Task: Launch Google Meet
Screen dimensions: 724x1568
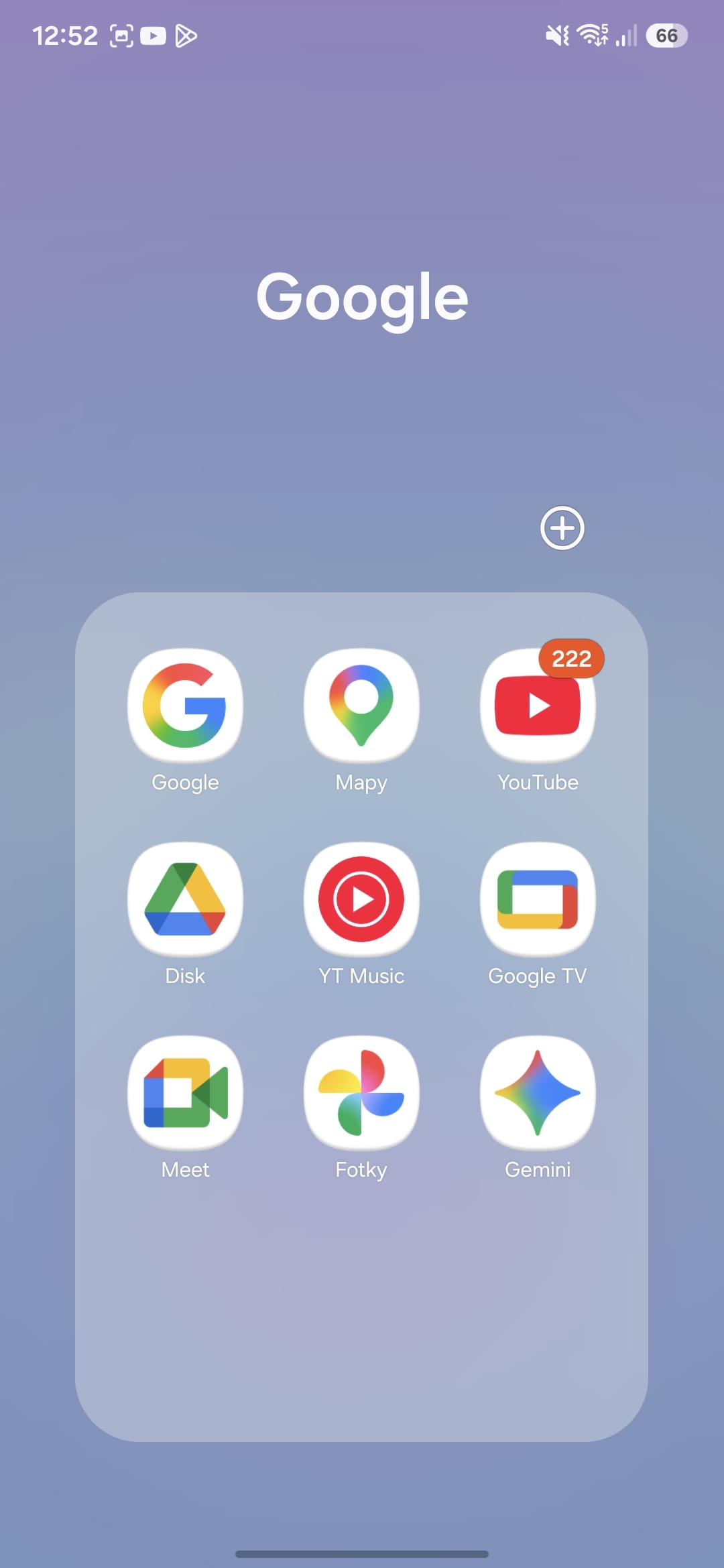Action: pyautogui.click(x=184, y=1092)
